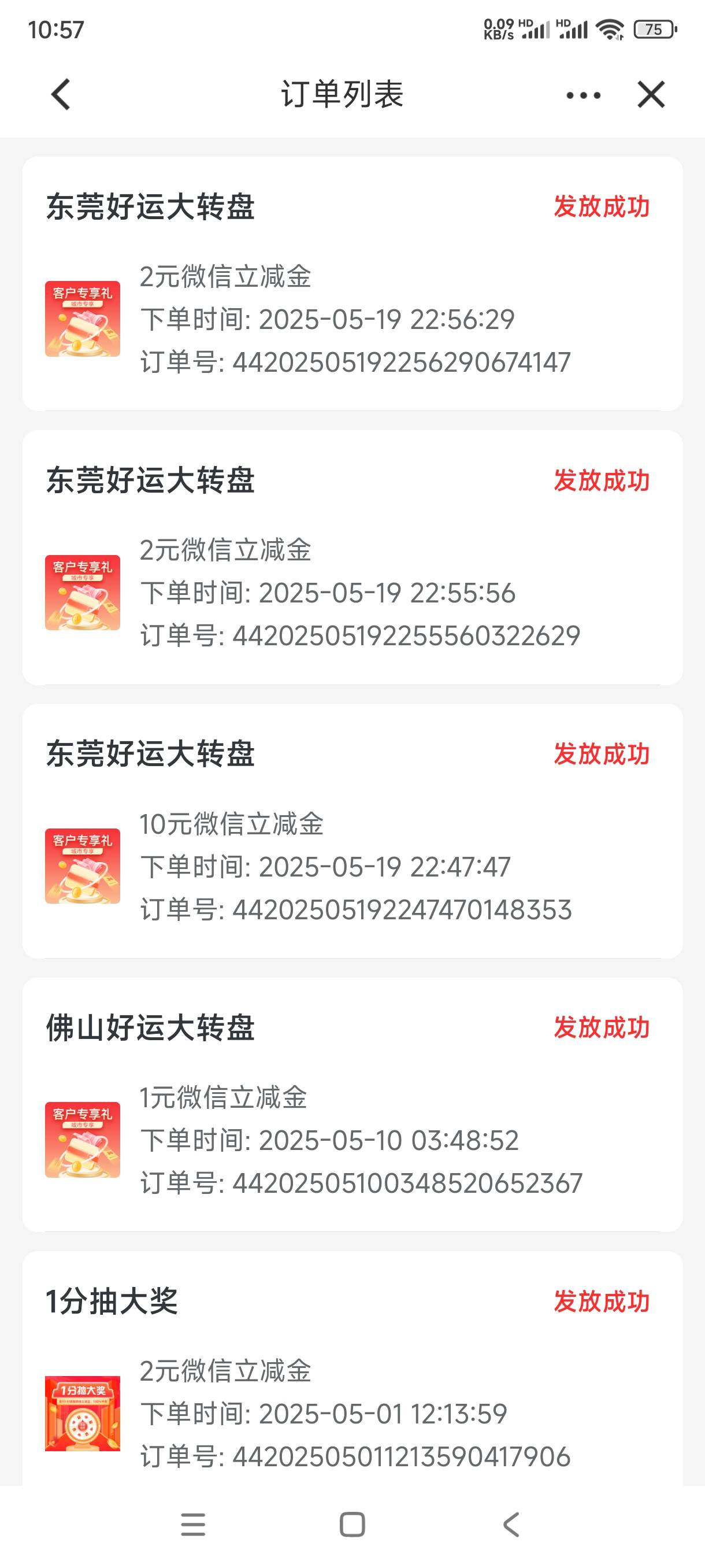
Task: Open the three-dot more options menu
Action: (583, 95)
